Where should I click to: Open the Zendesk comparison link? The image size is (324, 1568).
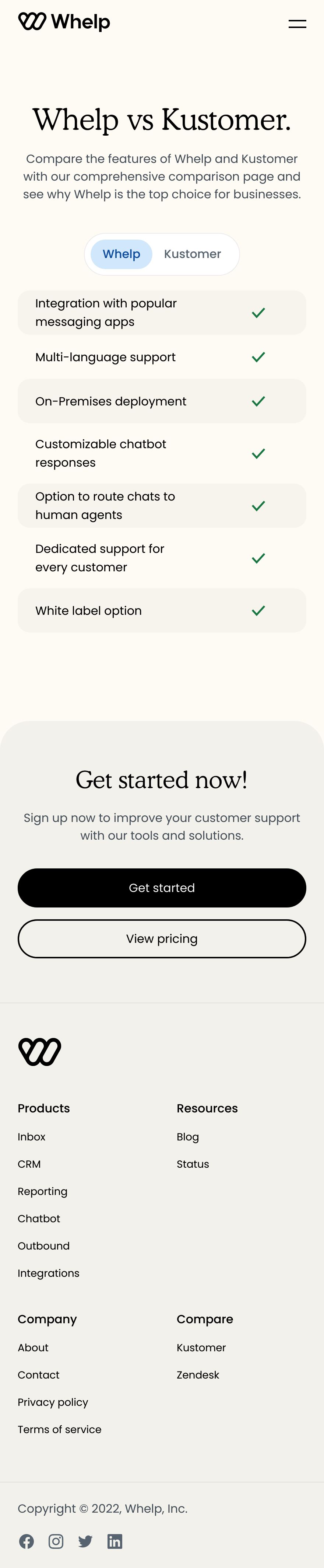click(198, 1374)
